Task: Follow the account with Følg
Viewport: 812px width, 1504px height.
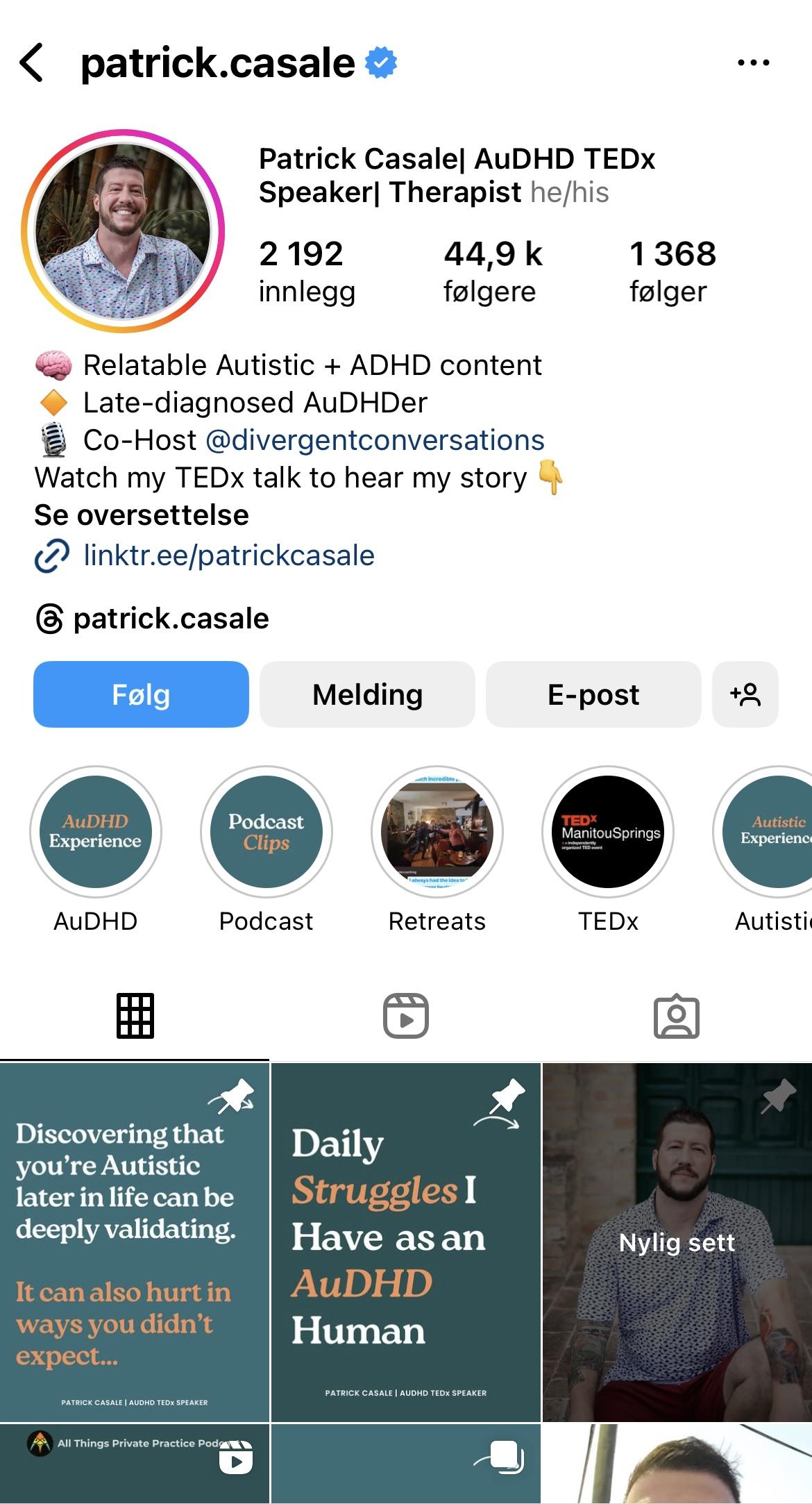Action: coord(141,694)
